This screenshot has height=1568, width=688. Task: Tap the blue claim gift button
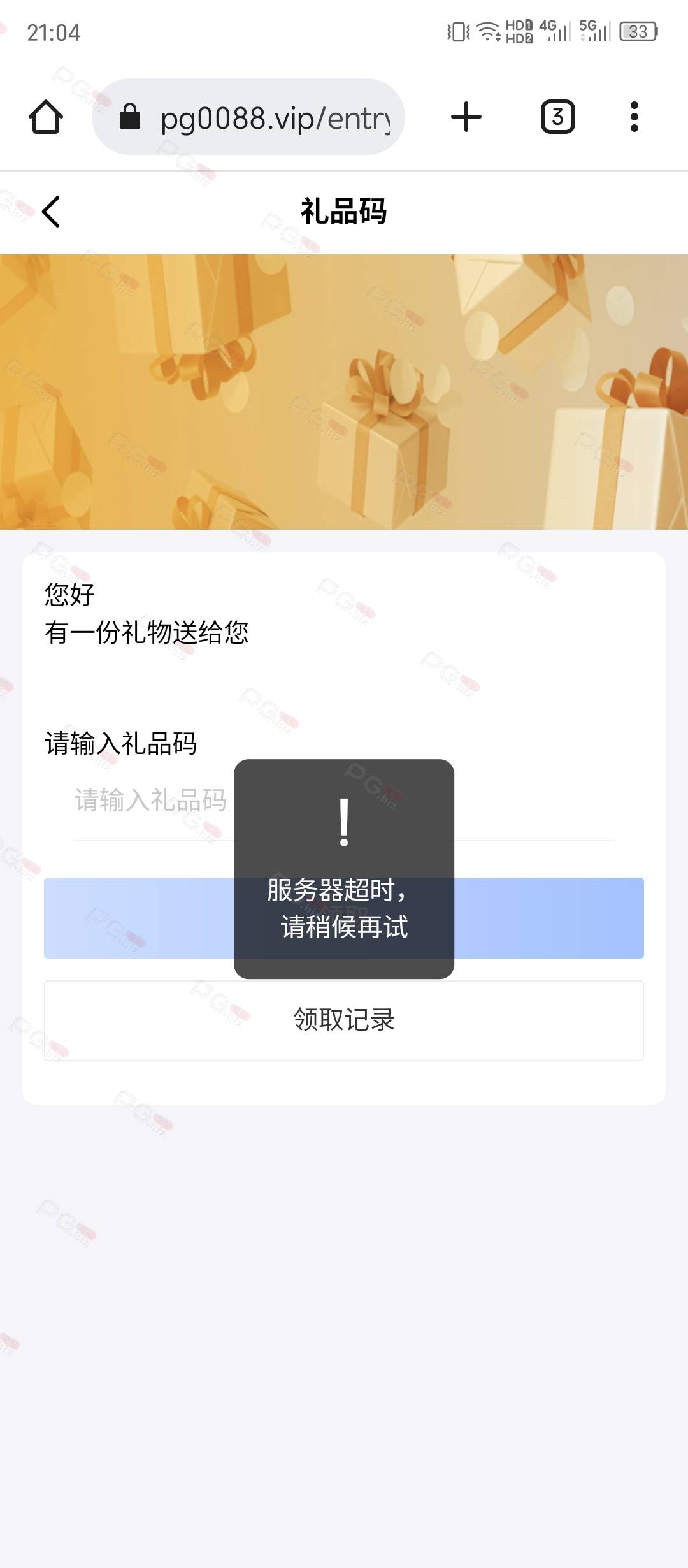coord(344,918)
